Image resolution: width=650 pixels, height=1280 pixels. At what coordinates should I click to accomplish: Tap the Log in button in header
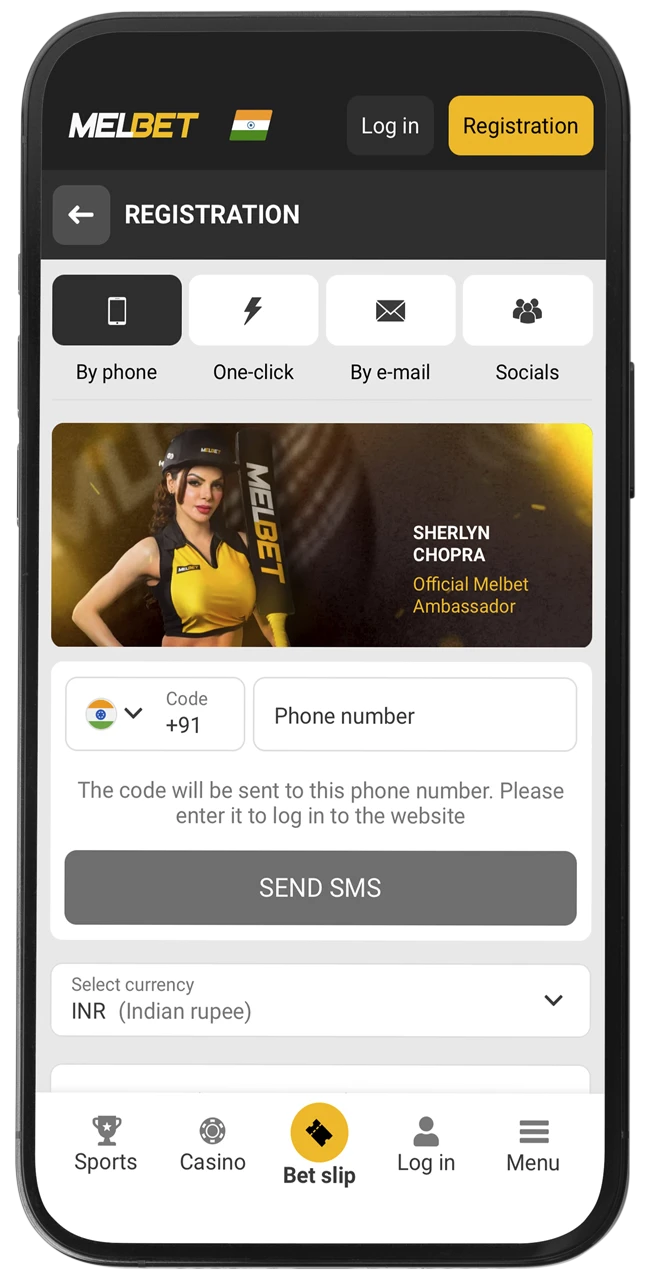click(x=389, y=126)
